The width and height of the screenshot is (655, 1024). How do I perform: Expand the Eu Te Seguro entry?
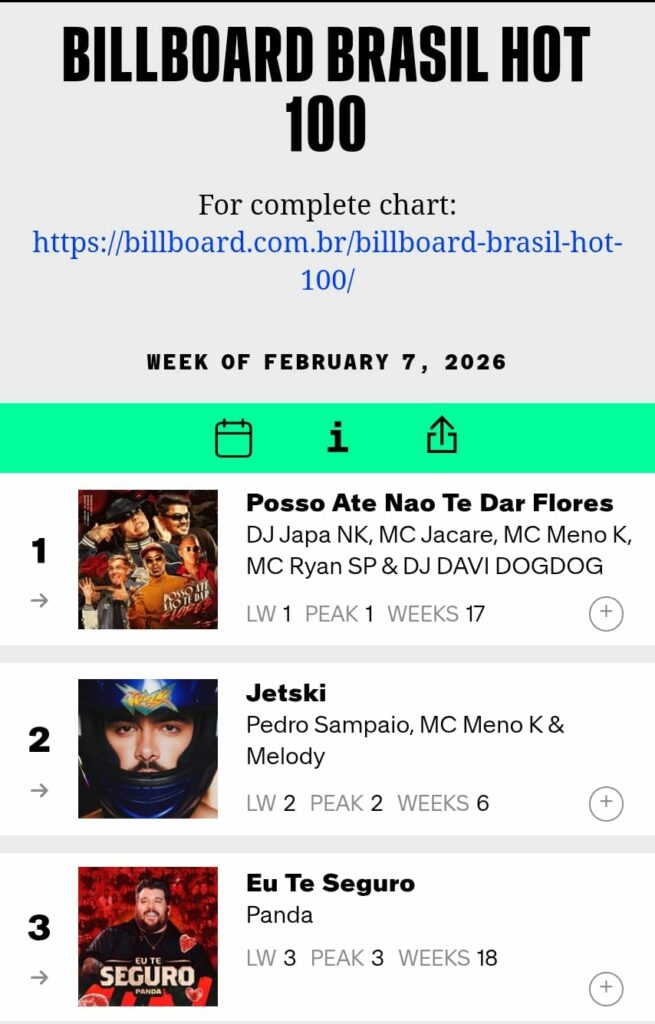coord(606,988)
